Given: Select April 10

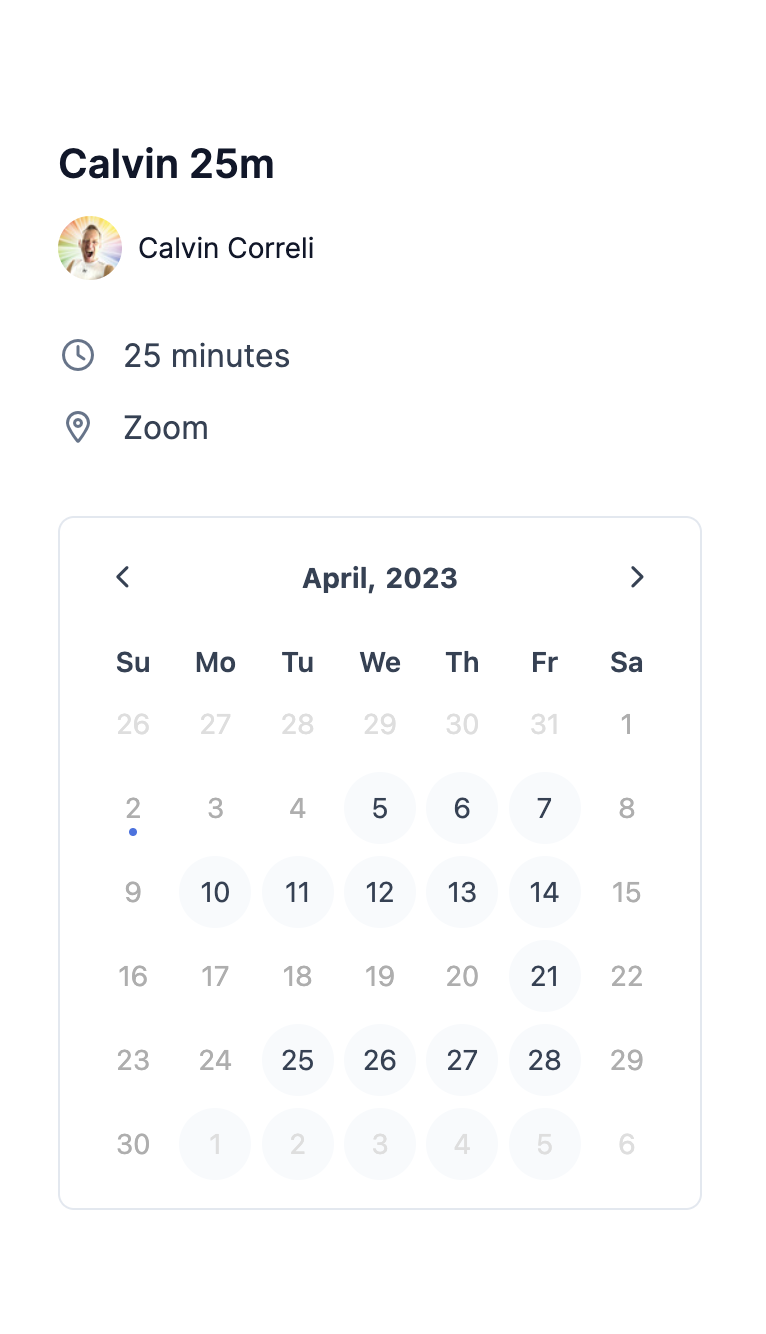Looking at the screenshot, I should 215,892.
